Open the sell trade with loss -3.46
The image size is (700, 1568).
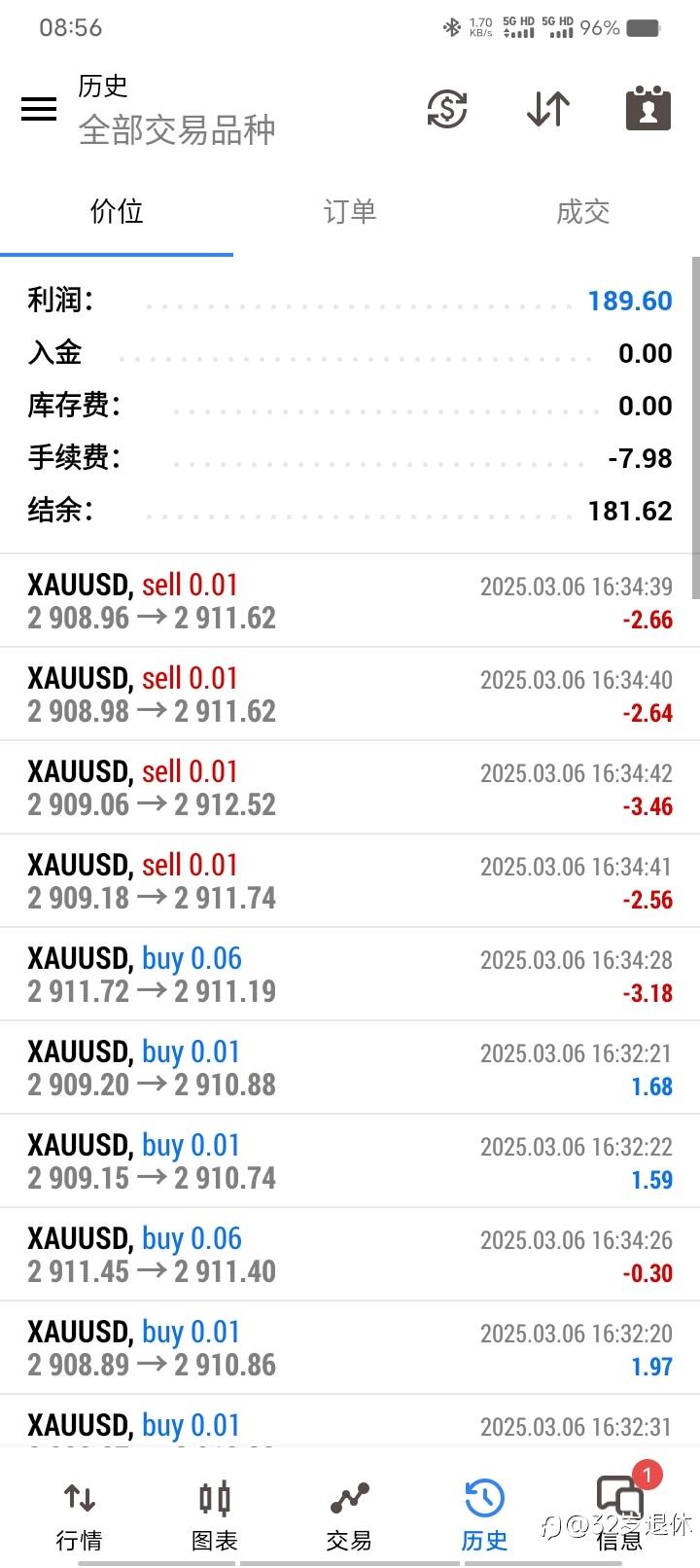(x=350, y=788)
